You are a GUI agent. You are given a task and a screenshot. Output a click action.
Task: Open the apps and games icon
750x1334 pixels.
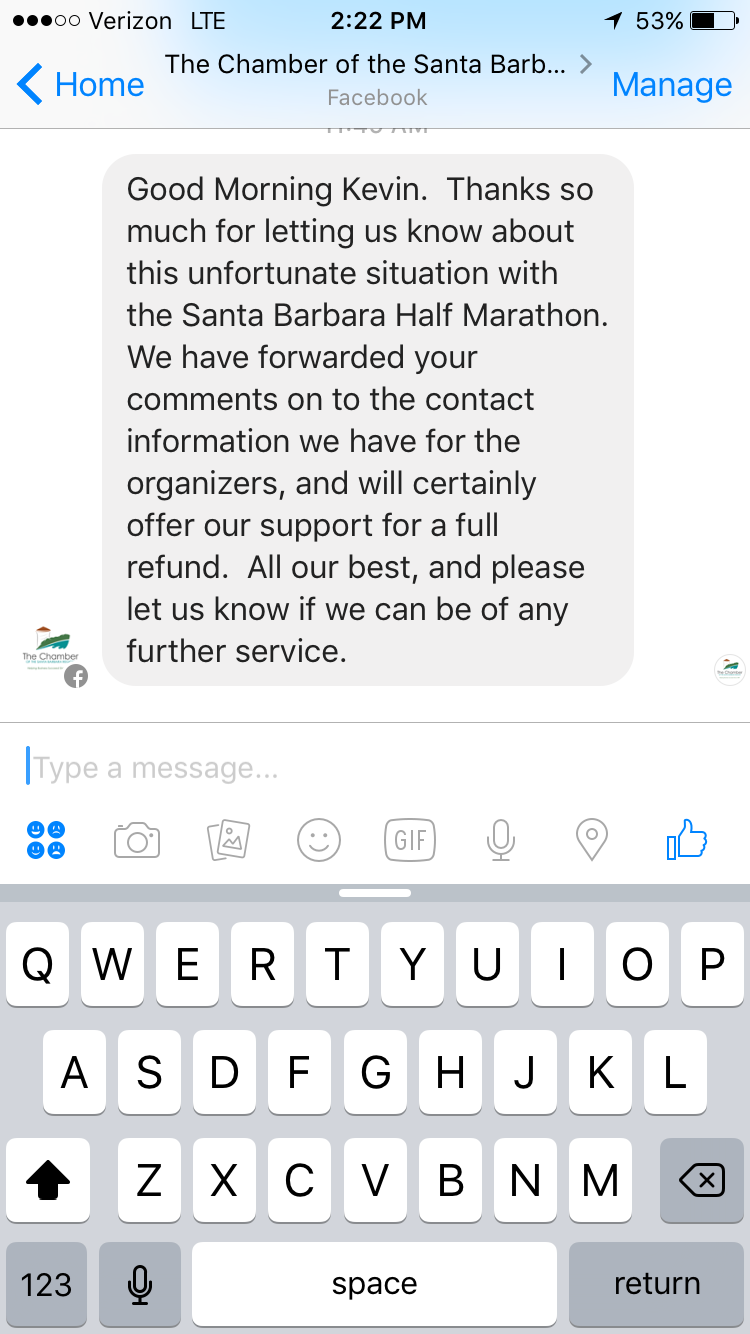coord(46,840)
